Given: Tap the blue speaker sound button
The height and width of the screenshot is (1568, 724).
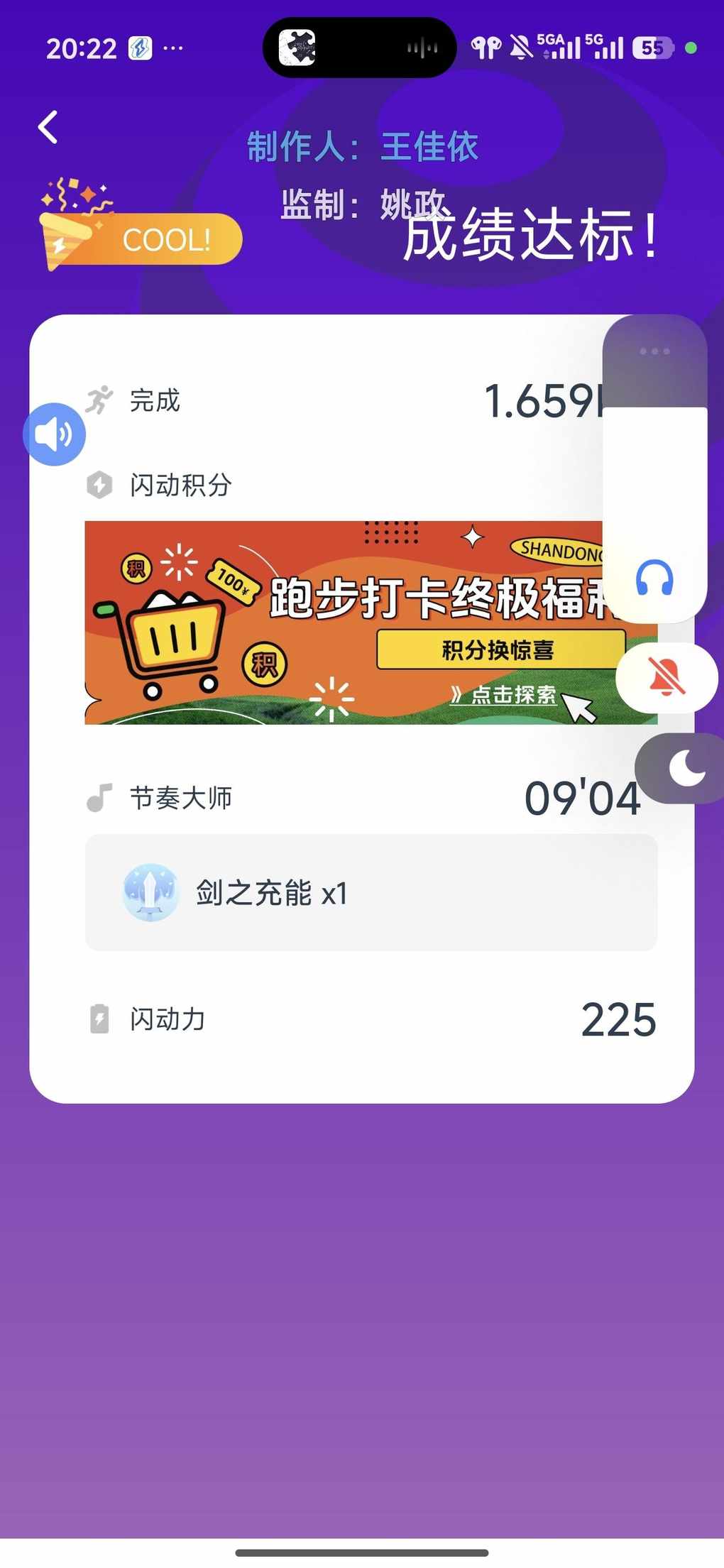Looking at the screenshot, I should click(55, 434).
